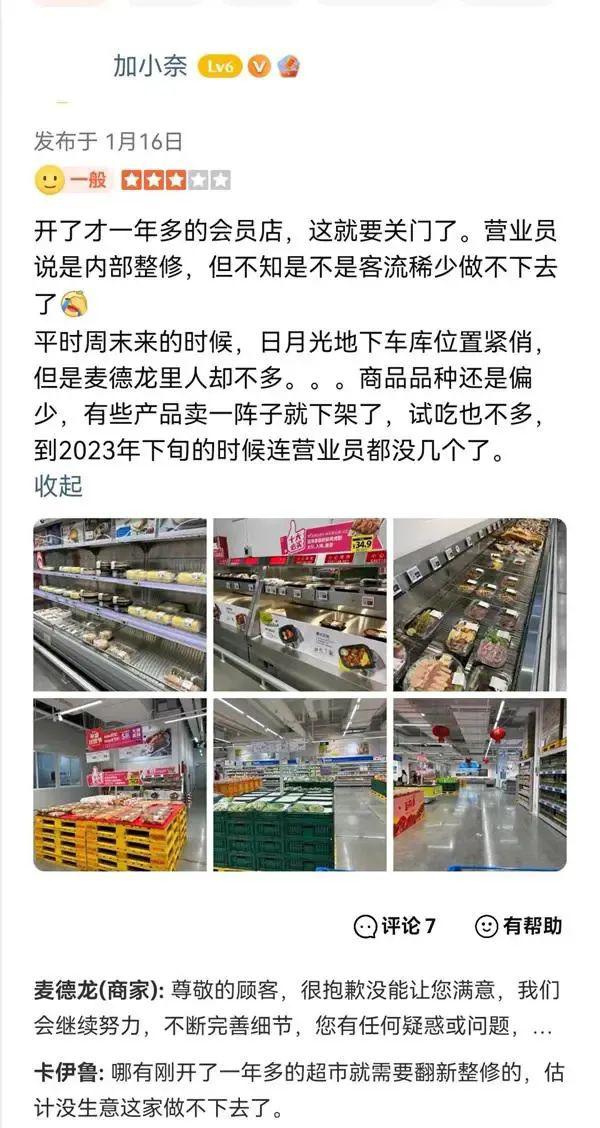600x1128 pixels.
Task: View the hot food counter photo with 34.9 sign
Action: [299, 604]
